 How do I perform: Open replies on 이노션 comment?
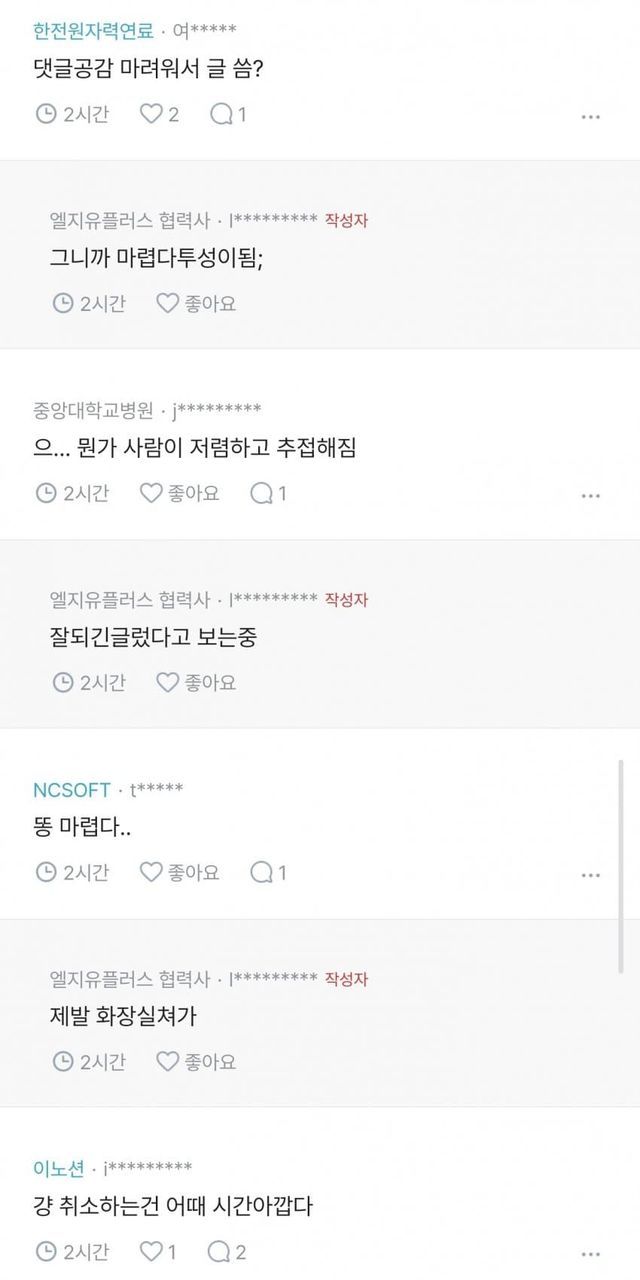228,1252
